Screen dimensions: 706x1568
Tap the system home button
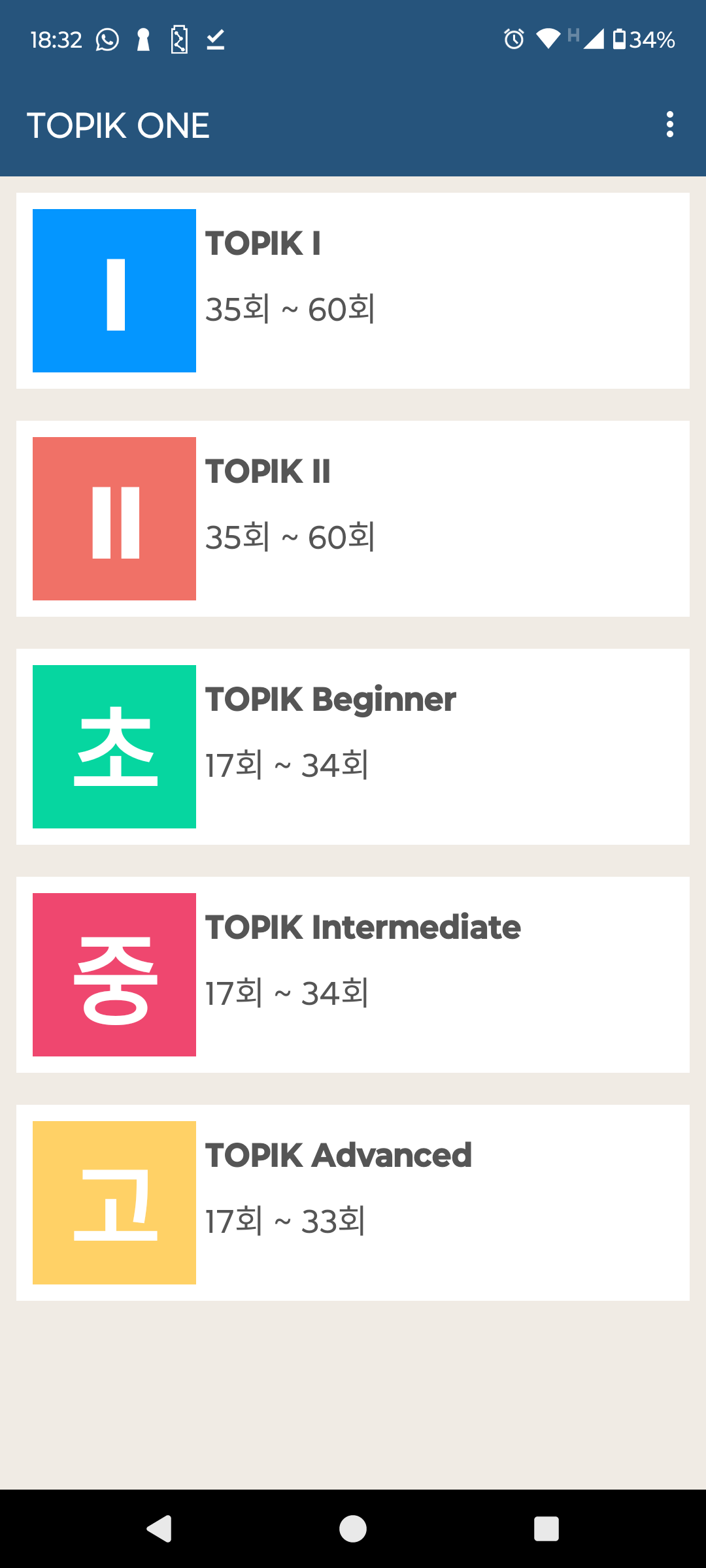[x=353, y=1529]
